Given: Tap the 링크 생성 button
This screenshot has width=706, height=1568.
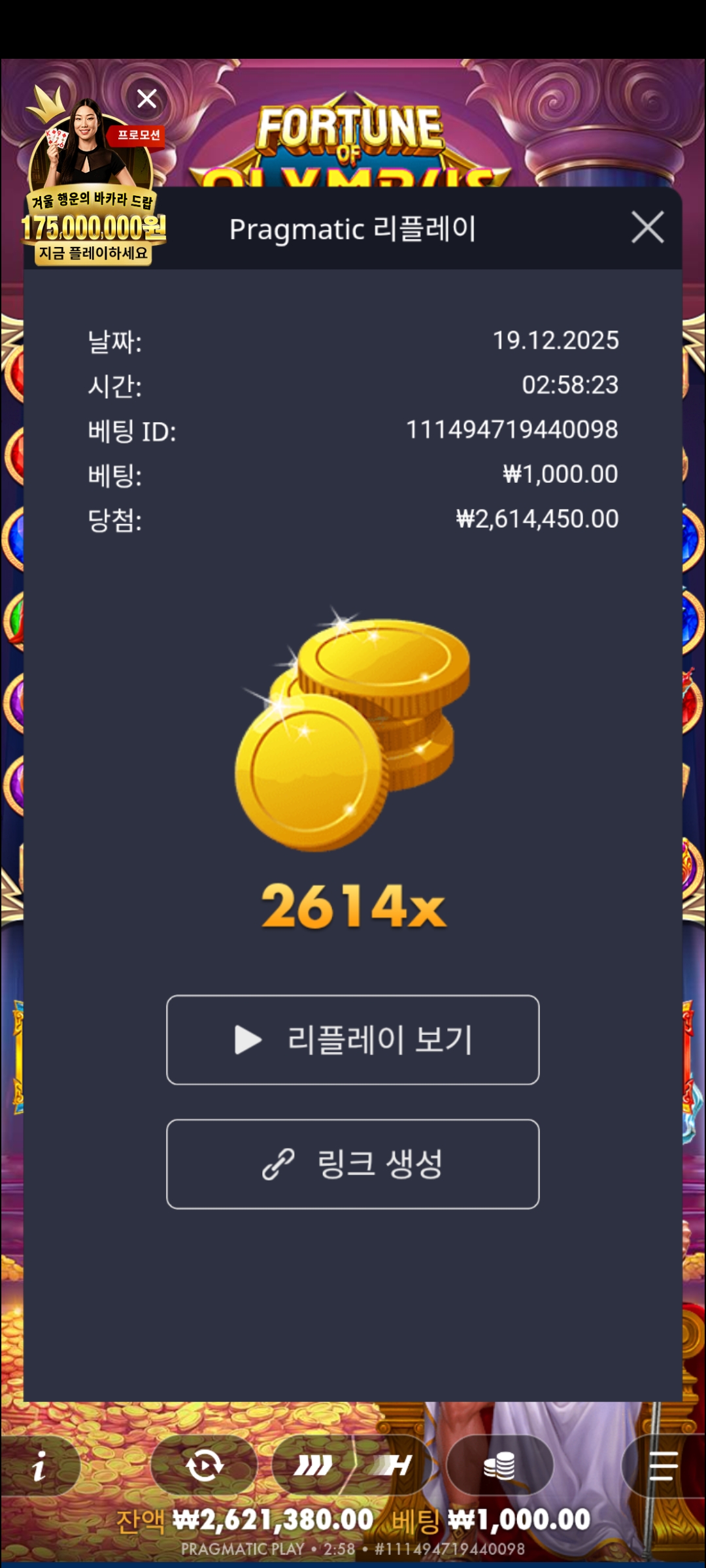Looking at the screenshot, I should (x=352, y=1164).
